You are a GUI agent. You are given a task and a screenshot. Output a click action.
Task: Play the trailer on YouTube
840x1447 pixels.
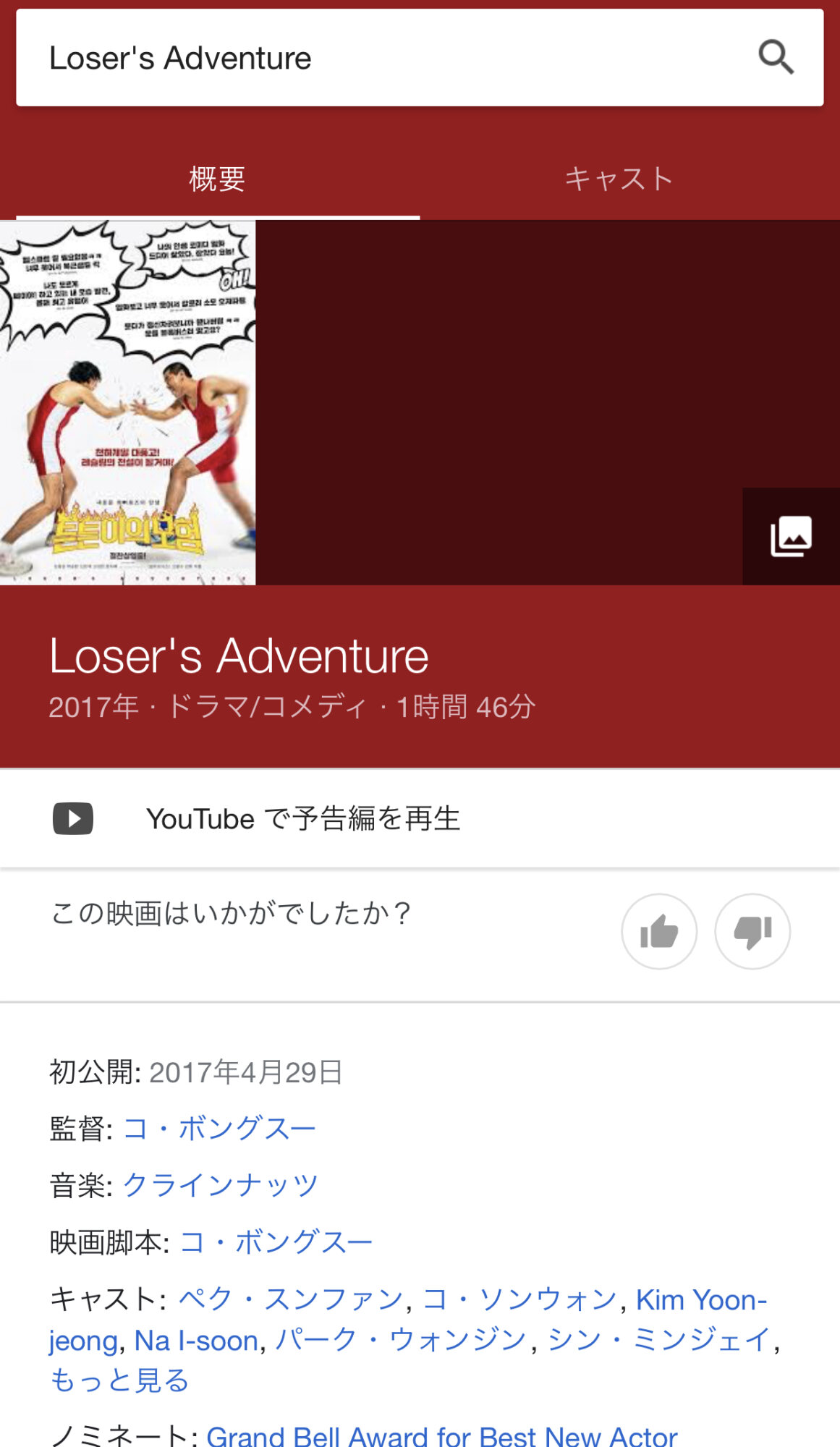303,819
